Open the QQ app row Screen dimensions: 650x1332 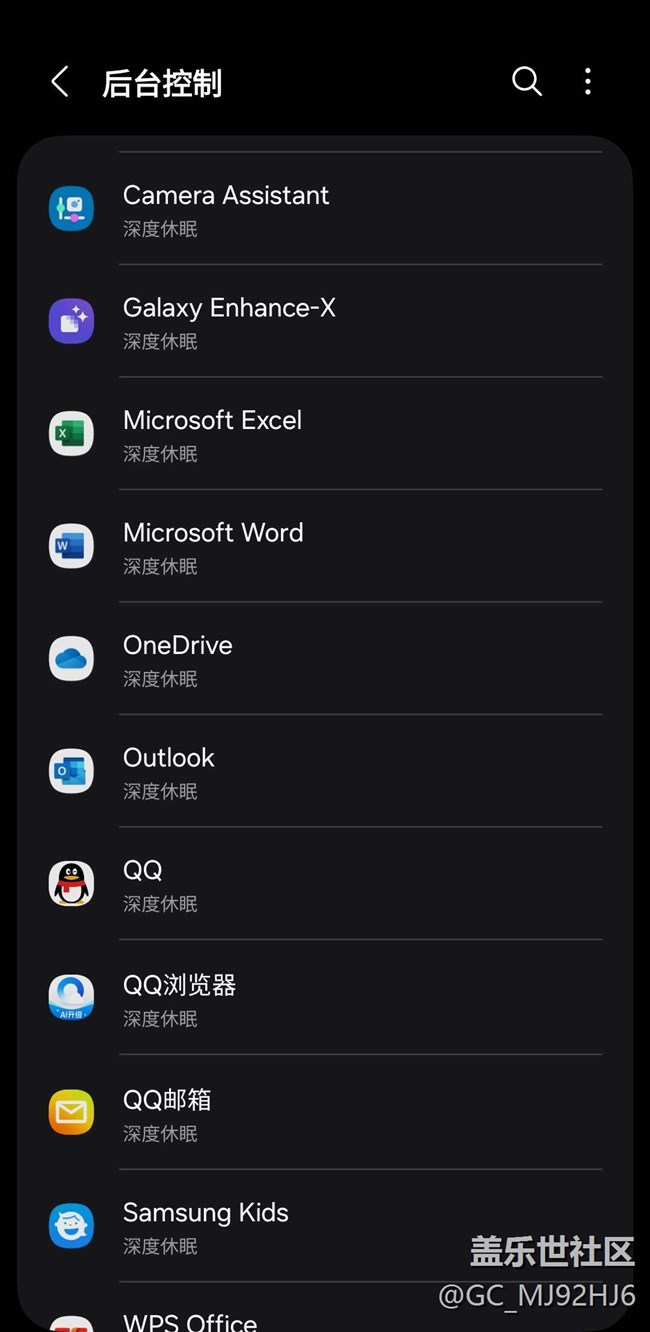click(x=325, y=884)
